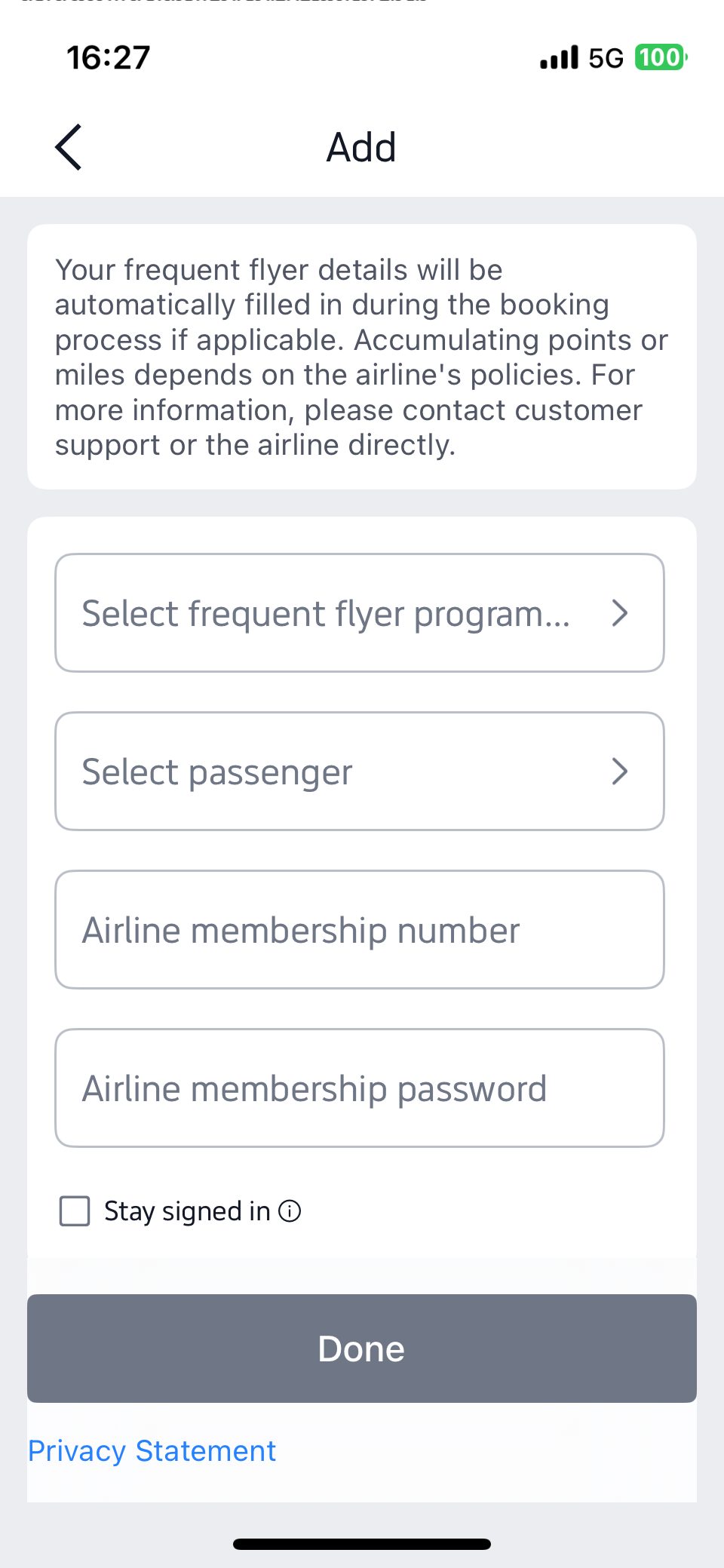Tap the chevron on Select passenger row
This screenshot has height=1568, width=724.
[620, 771]
